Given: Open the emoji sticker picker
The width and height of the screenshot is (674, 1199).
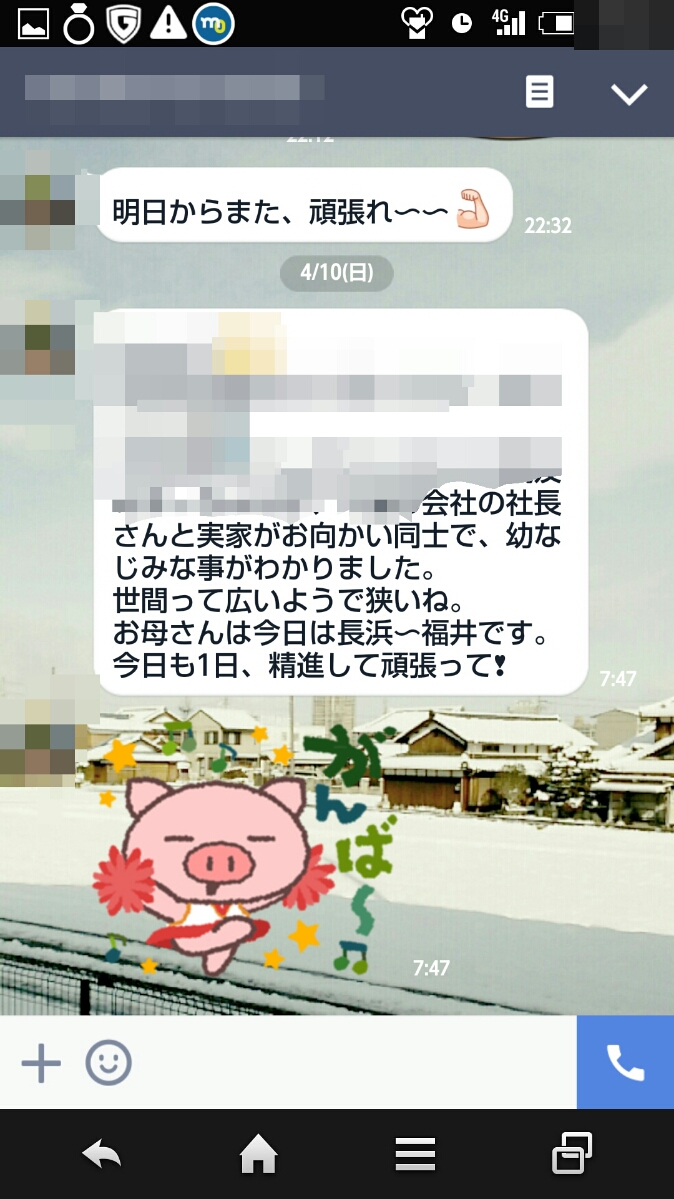Looking at the screenshot, I should pyautogui.click(x=108, y=1062).
